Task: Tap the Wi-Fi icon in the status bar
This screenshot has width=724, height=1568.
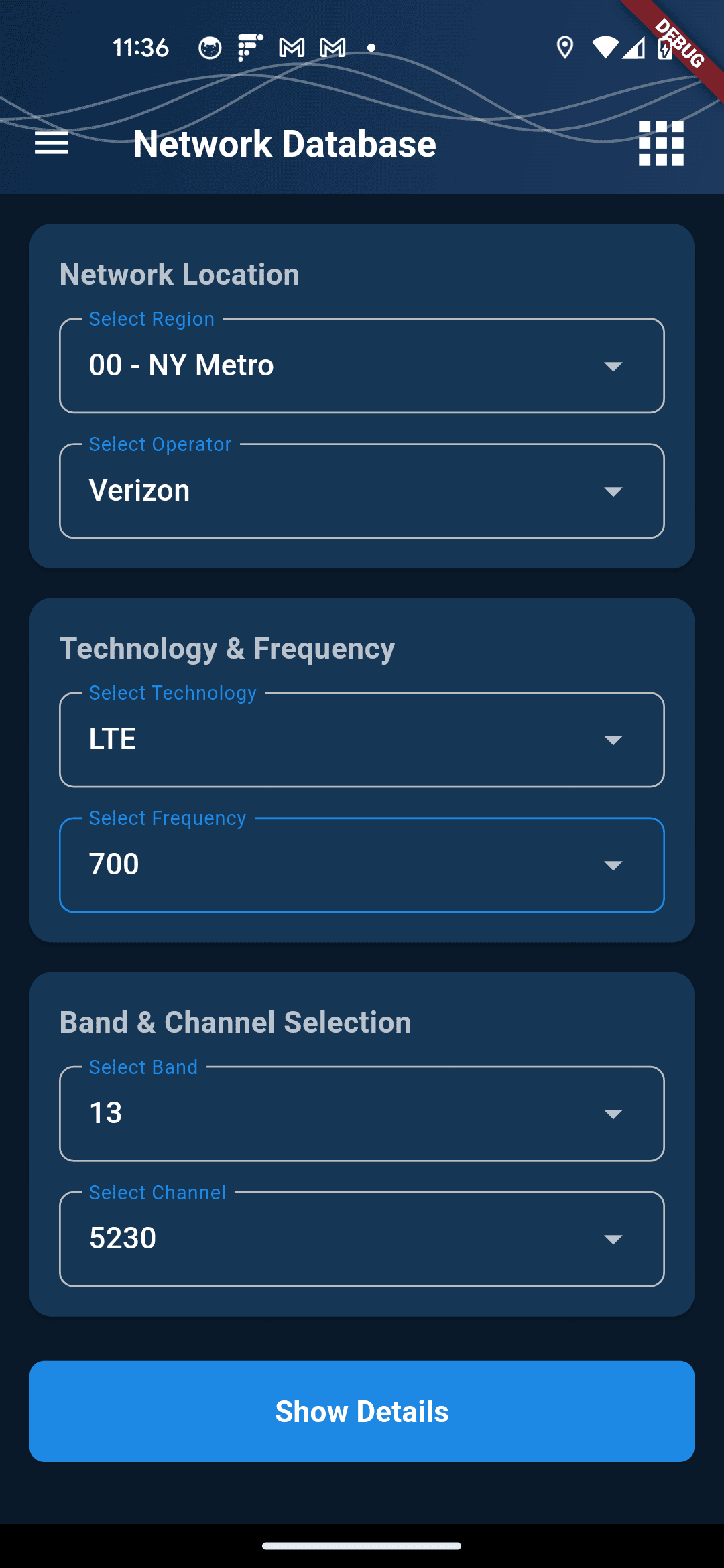Action: point(604,48)
